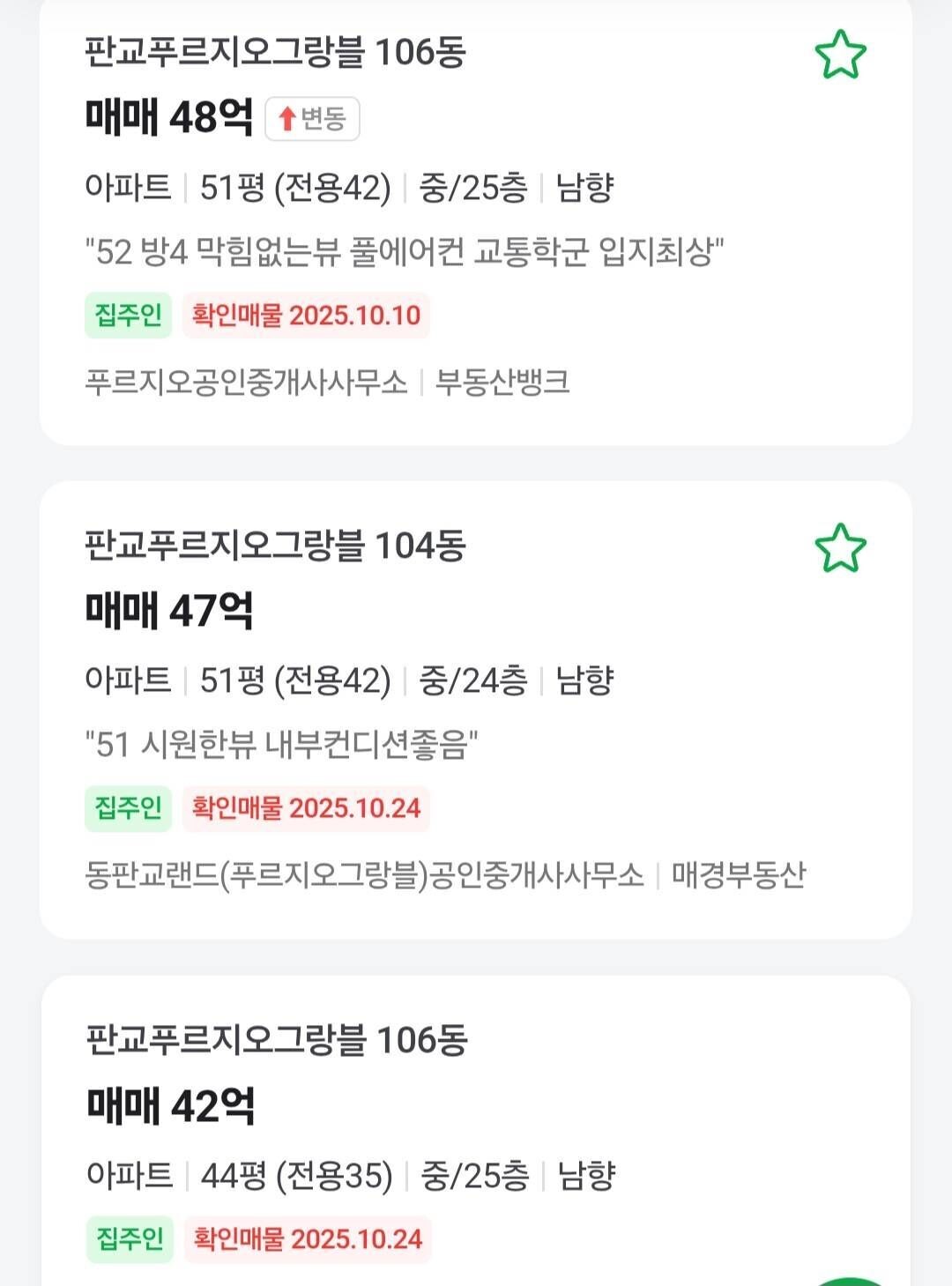This screenshot has height=1286, width=952.
Task: Click the 확인매물 2025.10.10 badge
Action: [x=304, y=313]
